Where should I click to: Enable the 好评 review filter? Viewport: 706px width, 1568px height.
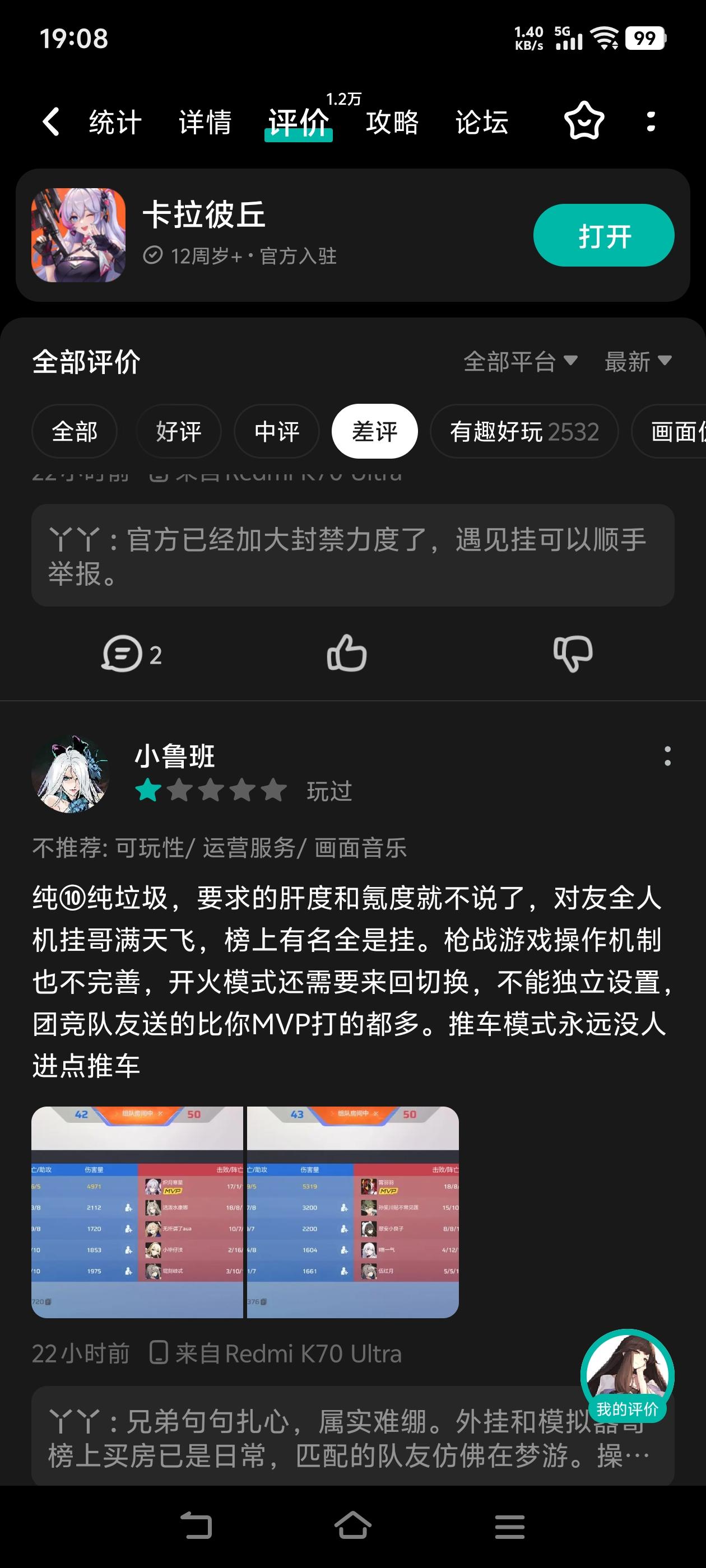tap(177, 431)
